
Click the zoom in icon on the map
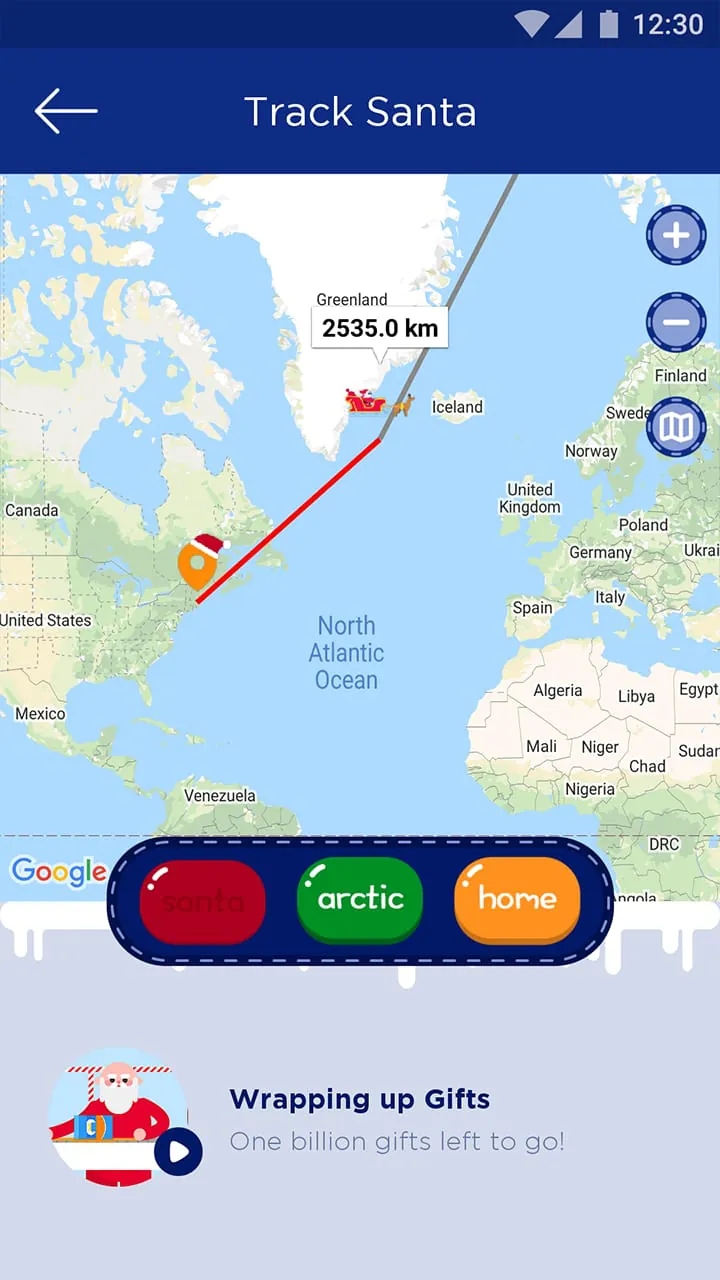[676, 235]
